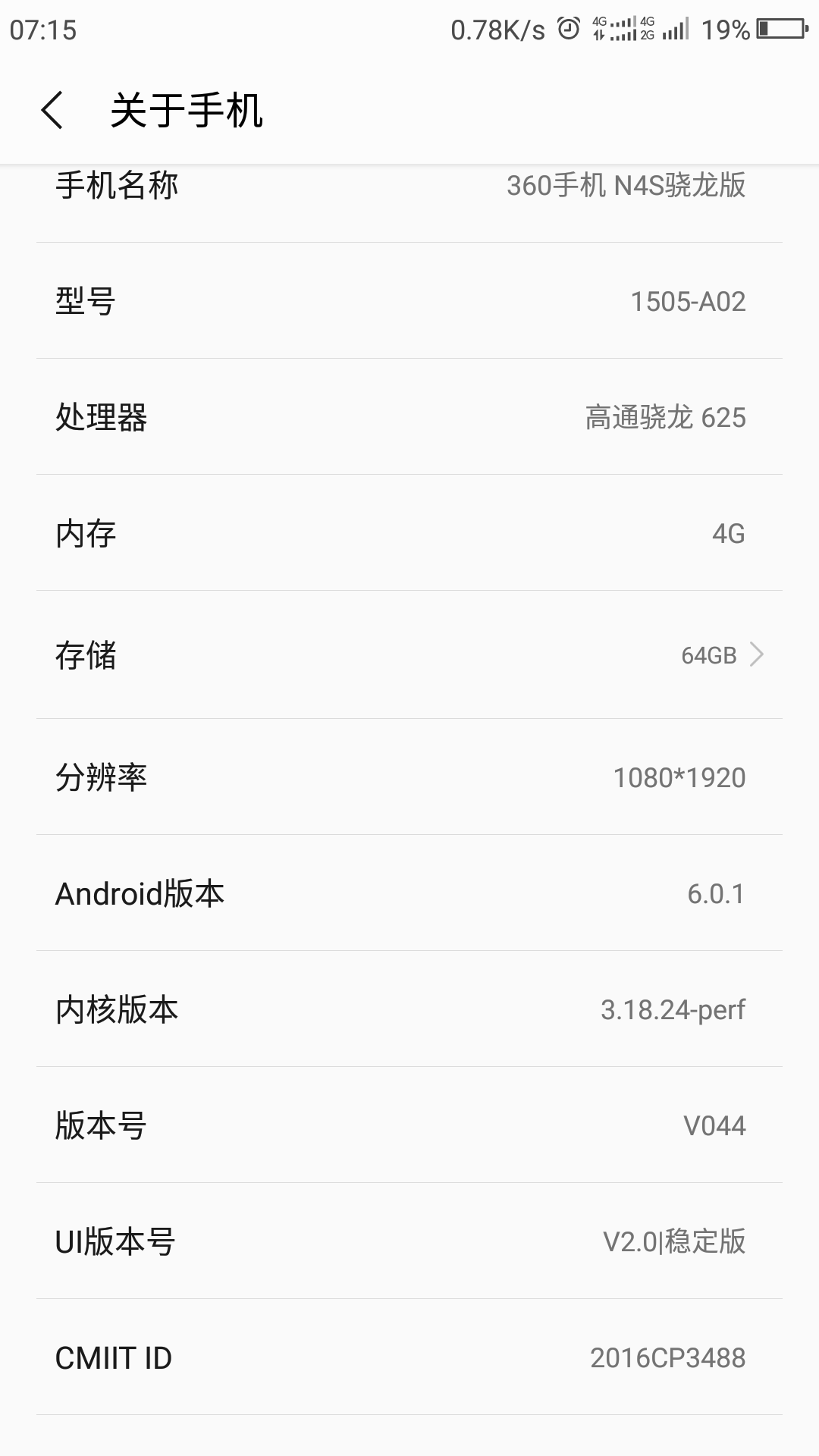The image size is (819, 1456).
Task: Open the 64GB storage chevron
Action: coord(756,657)
